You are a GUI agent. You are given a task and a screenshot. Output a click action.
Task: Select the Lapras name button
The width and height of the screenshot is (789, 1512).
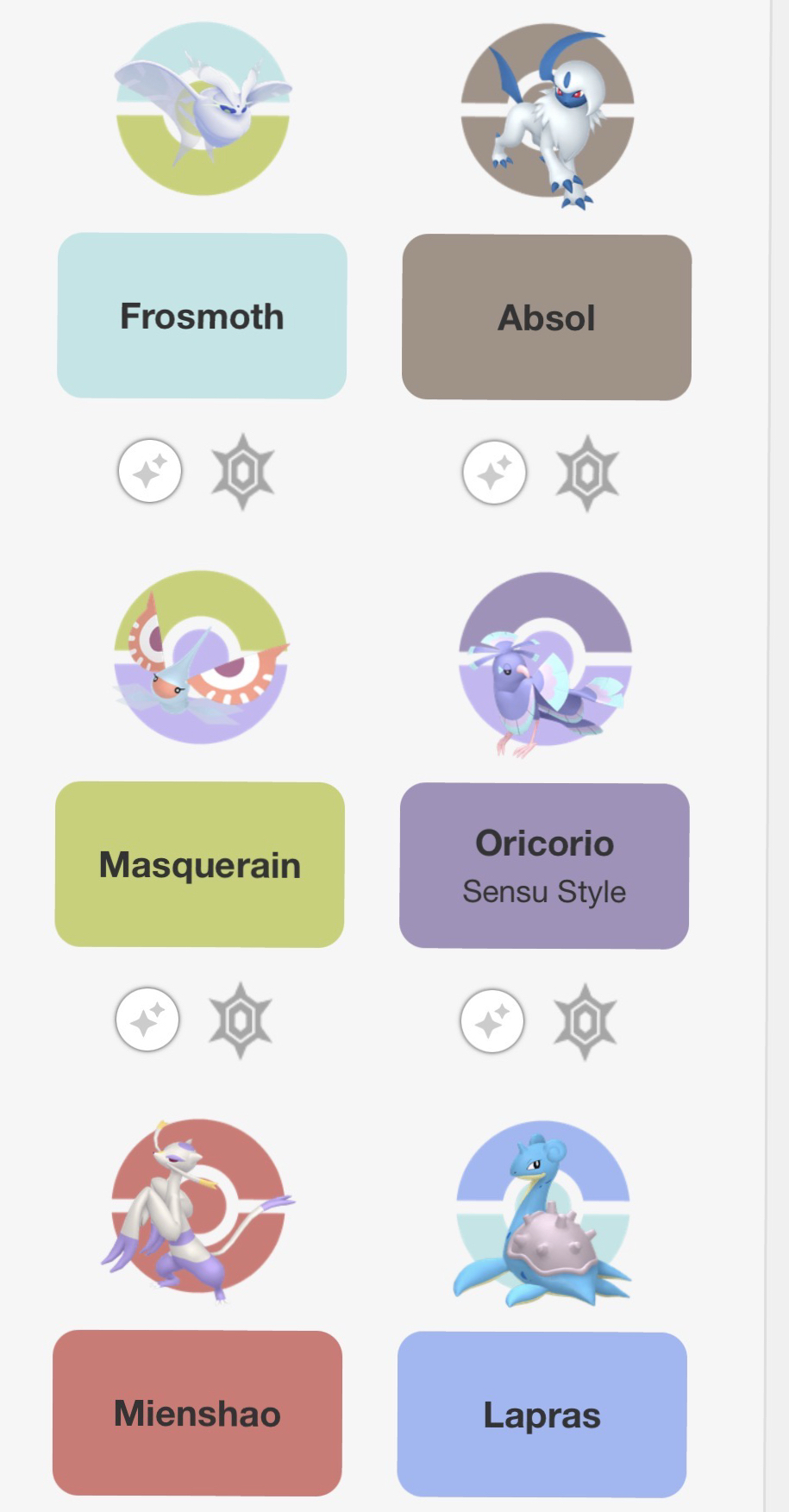[x=542, y=1415]
